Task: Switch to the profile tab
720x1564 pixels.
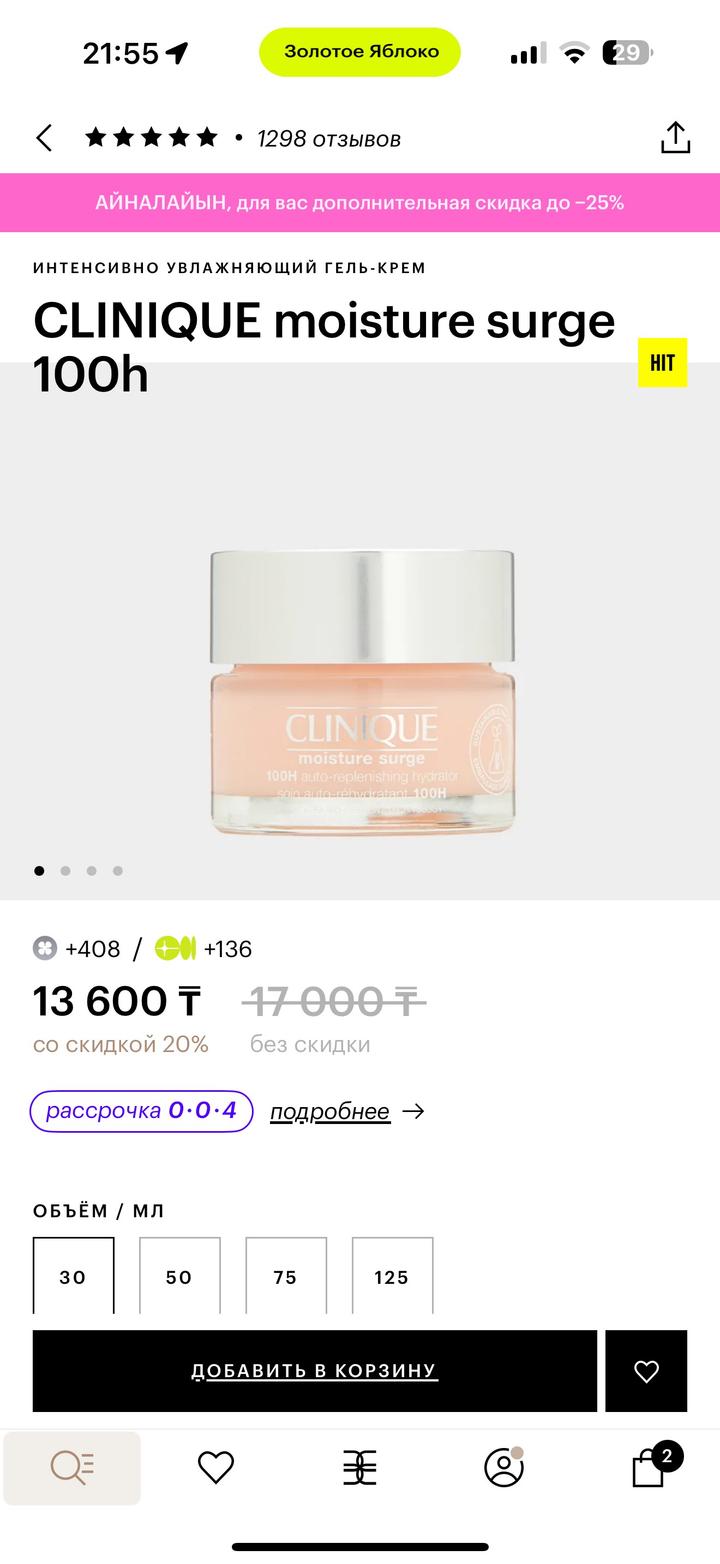Action: 503,1468
